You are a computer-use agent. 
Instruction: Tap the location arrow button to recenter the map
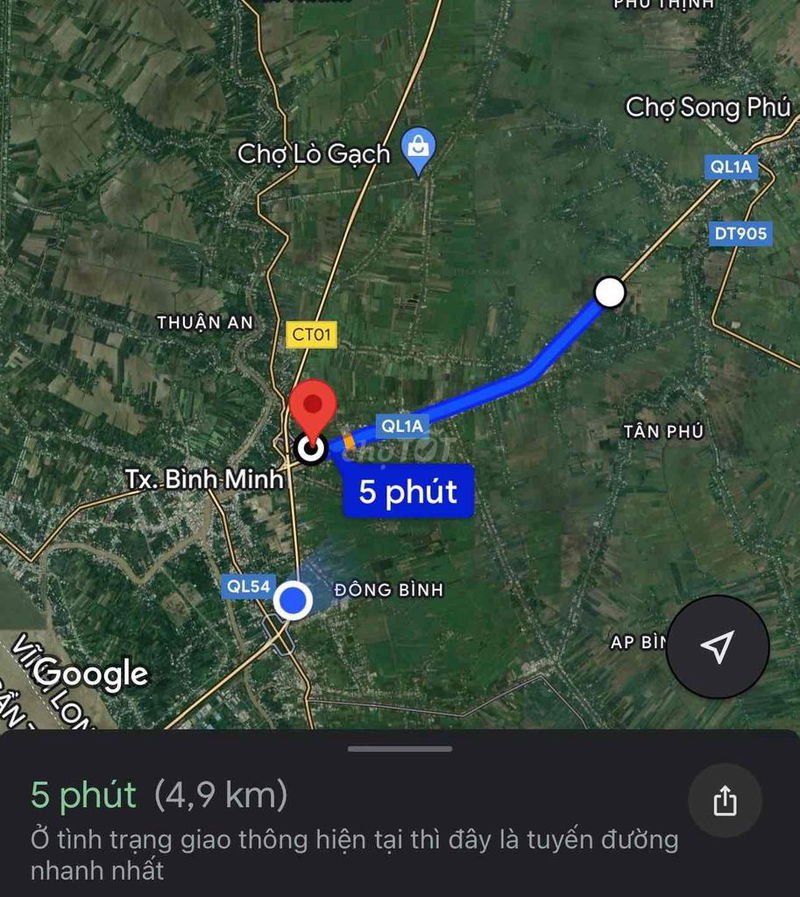[717, 647]
